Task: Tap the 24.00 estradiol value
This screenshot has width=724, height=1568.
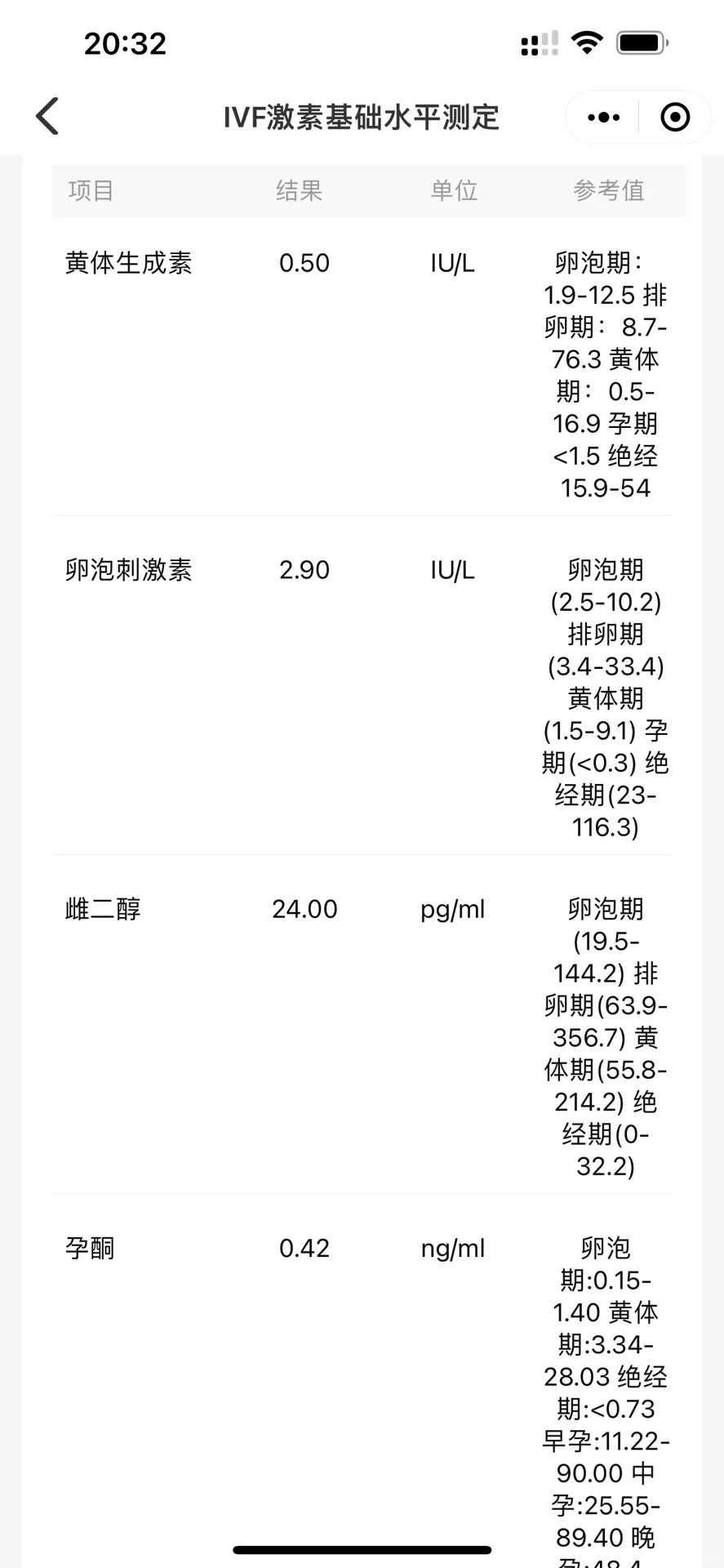Action: pos(304,908)
